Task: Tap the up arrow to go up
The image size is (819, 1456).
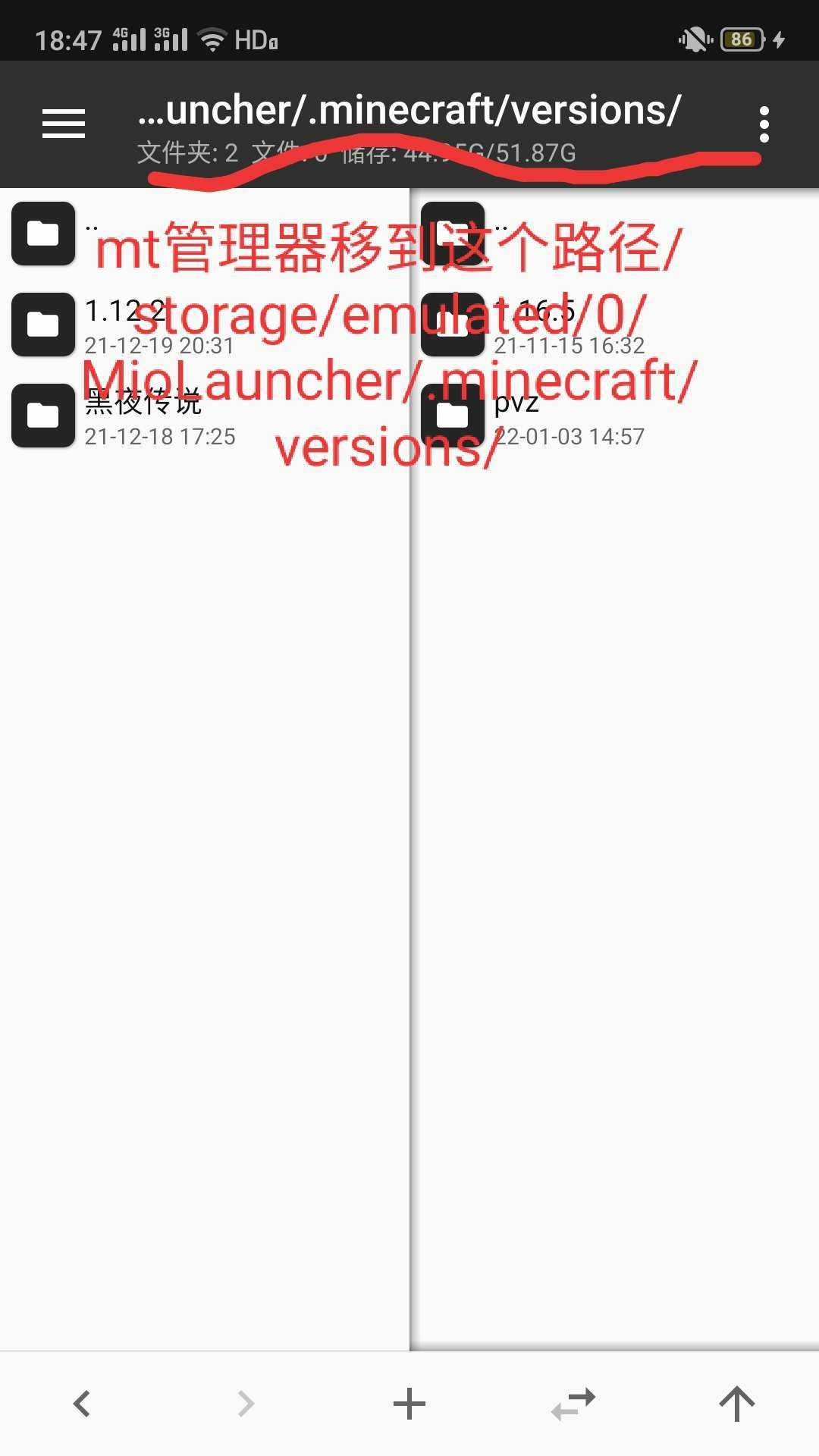Action: (x=737, y=1404)
